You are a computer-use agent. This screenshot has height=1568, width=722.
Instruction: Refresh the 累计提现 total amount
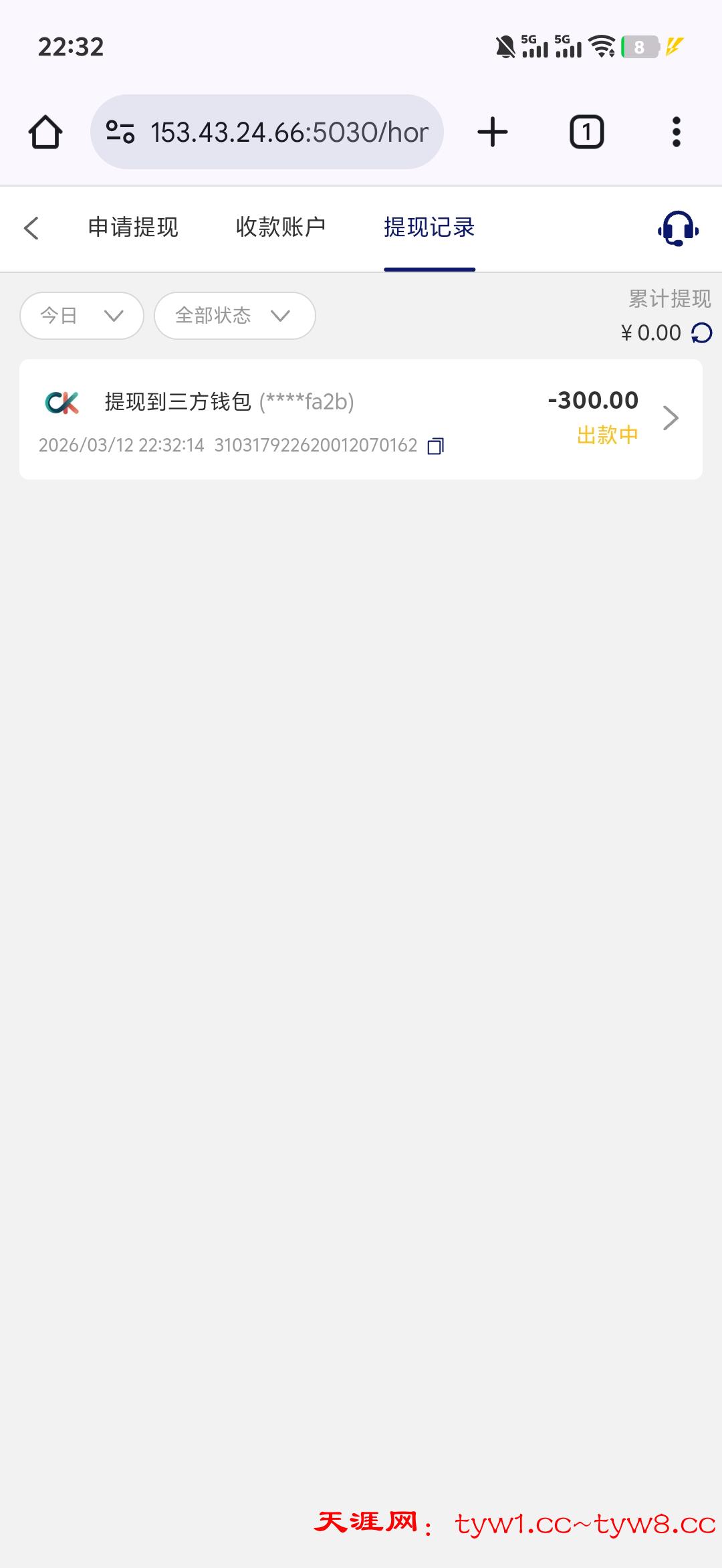tap(701, 333)
